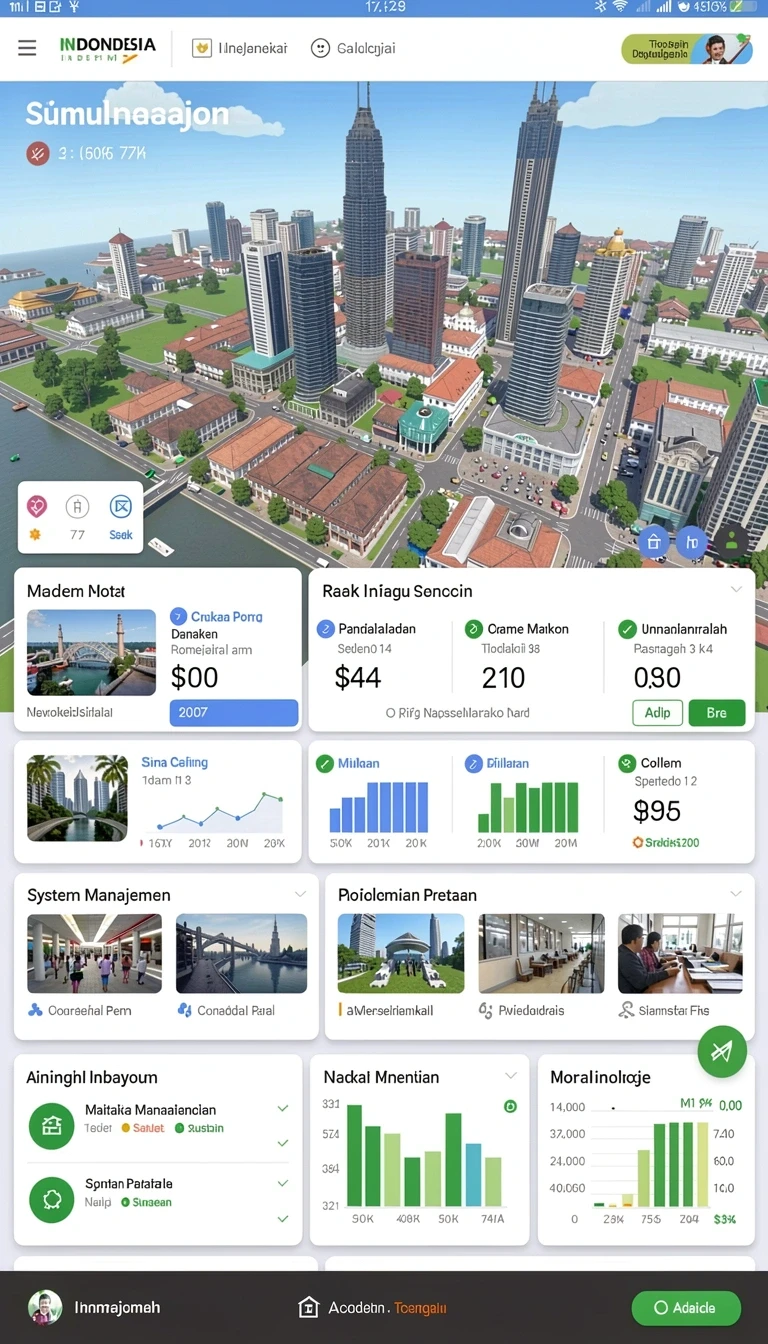Expand the Poiolemian Pretaan section

click(736, 893)
